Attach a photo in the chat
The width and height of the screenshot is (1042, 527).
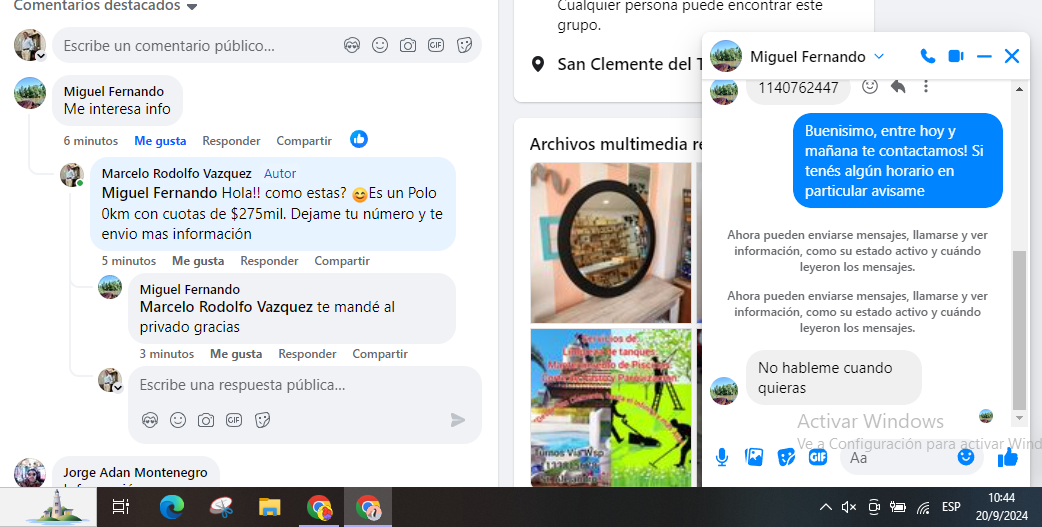click(754, 457)
